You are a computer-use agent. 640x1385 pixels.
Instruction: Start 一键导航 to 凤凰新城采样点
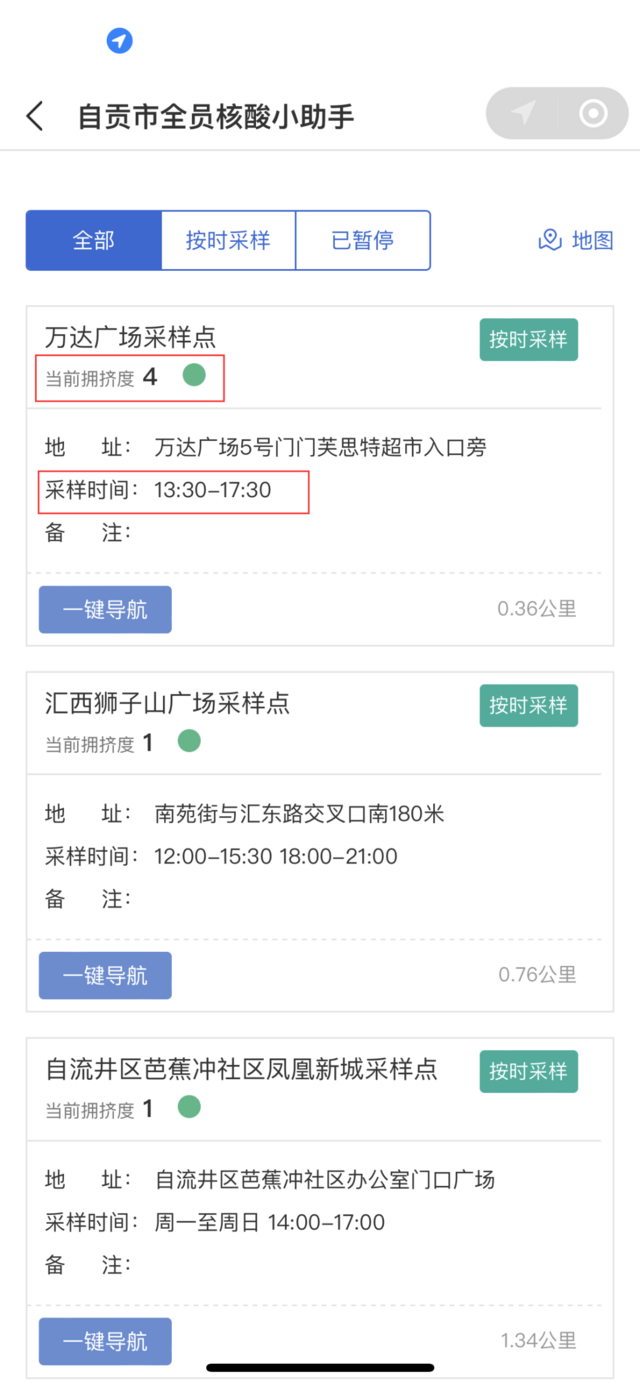(x=105, y=1341)
